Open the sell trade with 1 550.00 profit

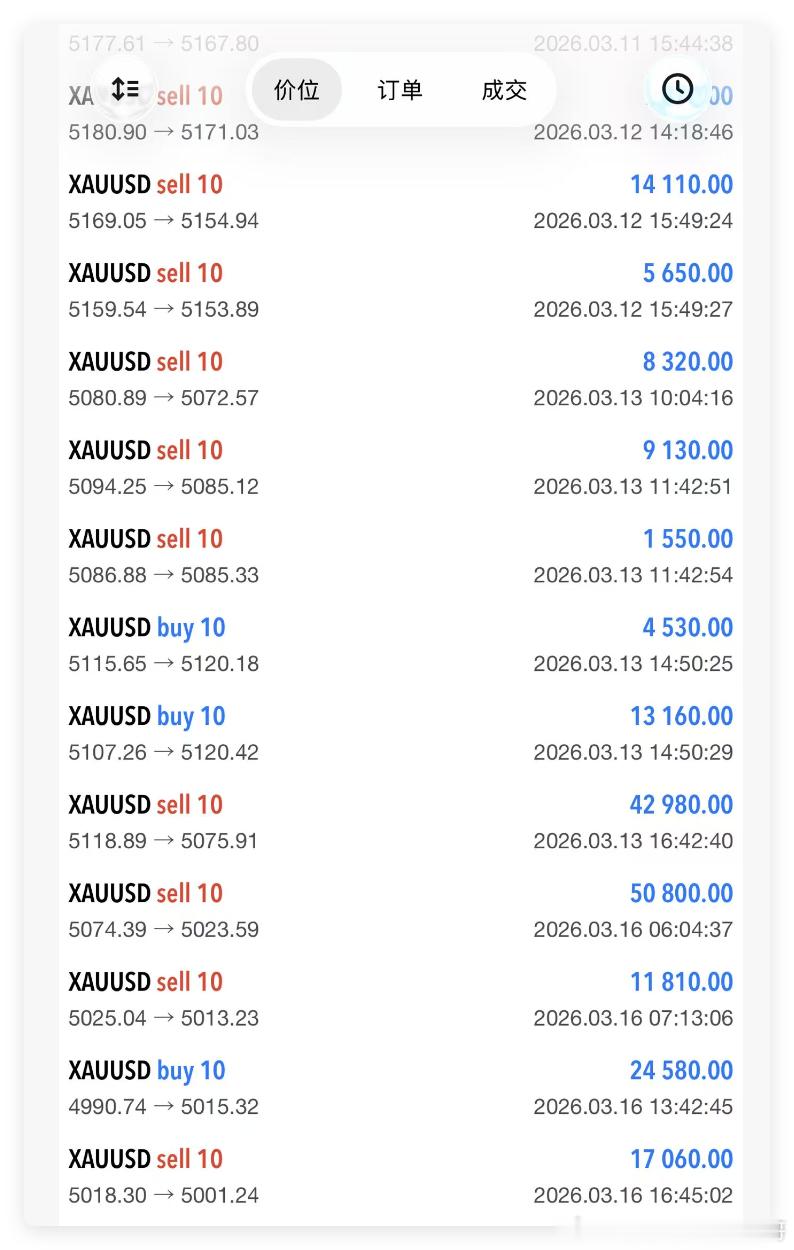point(400,556)
